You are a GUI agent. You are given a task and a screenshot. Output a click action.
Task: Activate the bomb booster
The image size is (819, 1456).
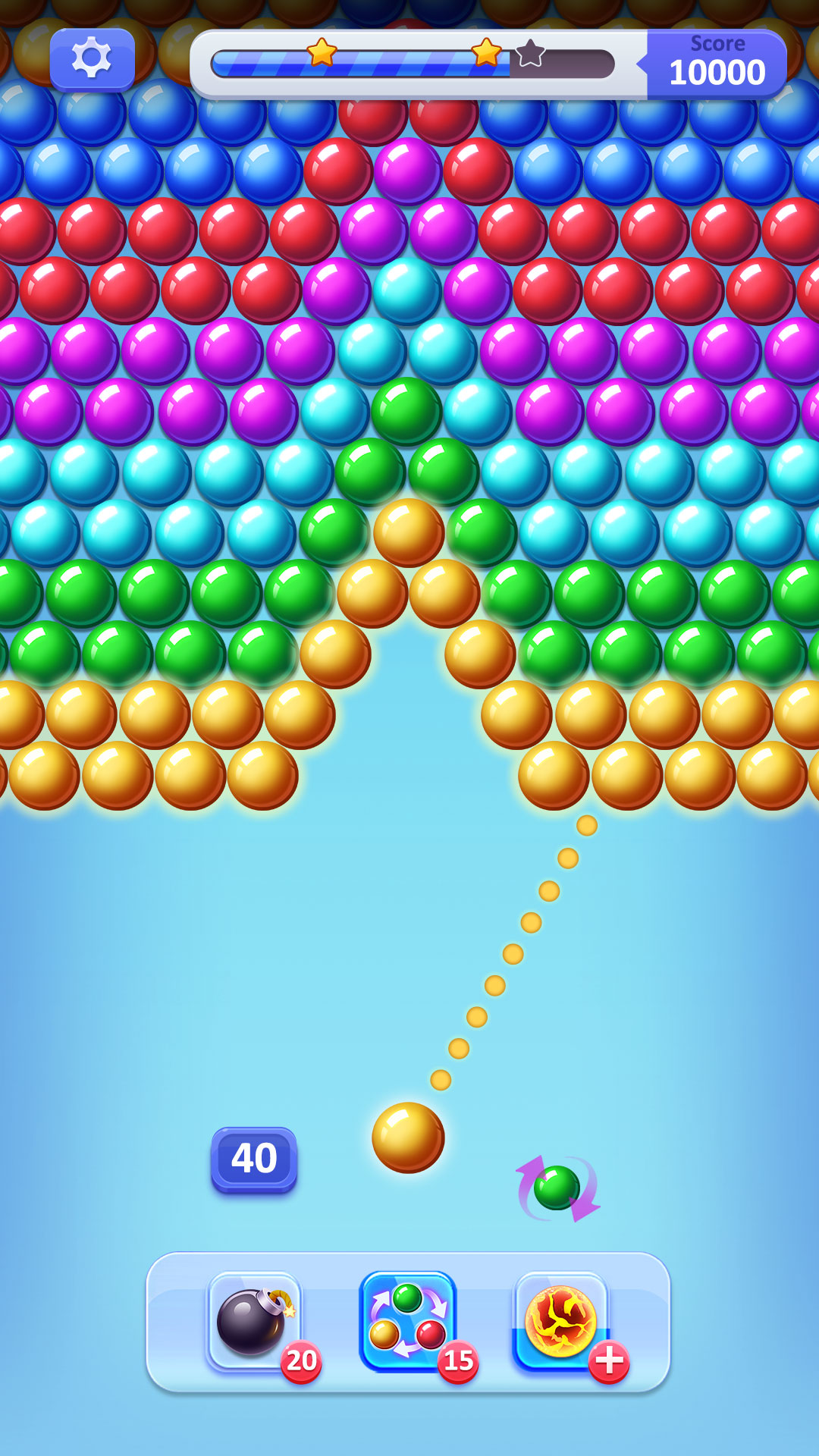[x=254, y=1323]
